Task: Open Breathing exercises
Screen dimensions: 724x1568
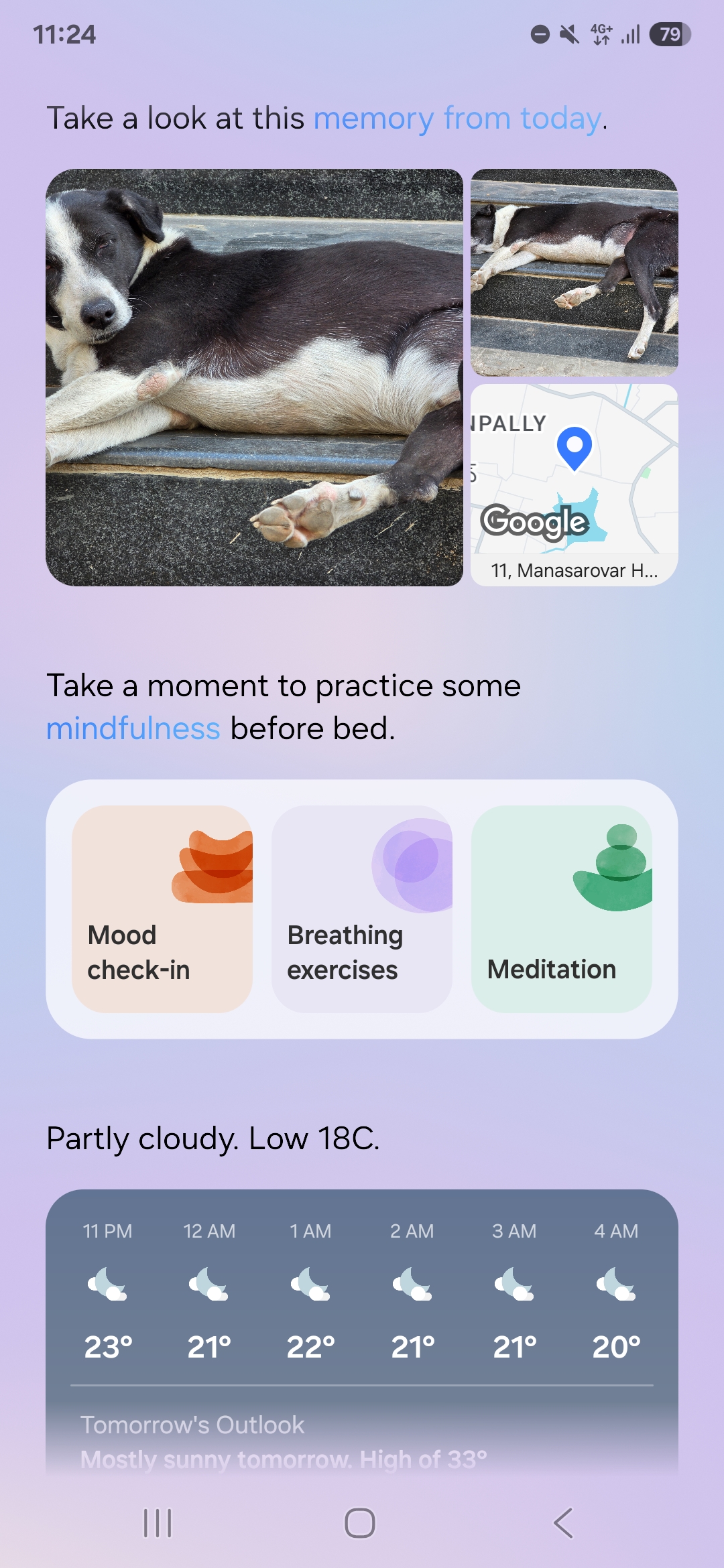Action: [361, 909]
